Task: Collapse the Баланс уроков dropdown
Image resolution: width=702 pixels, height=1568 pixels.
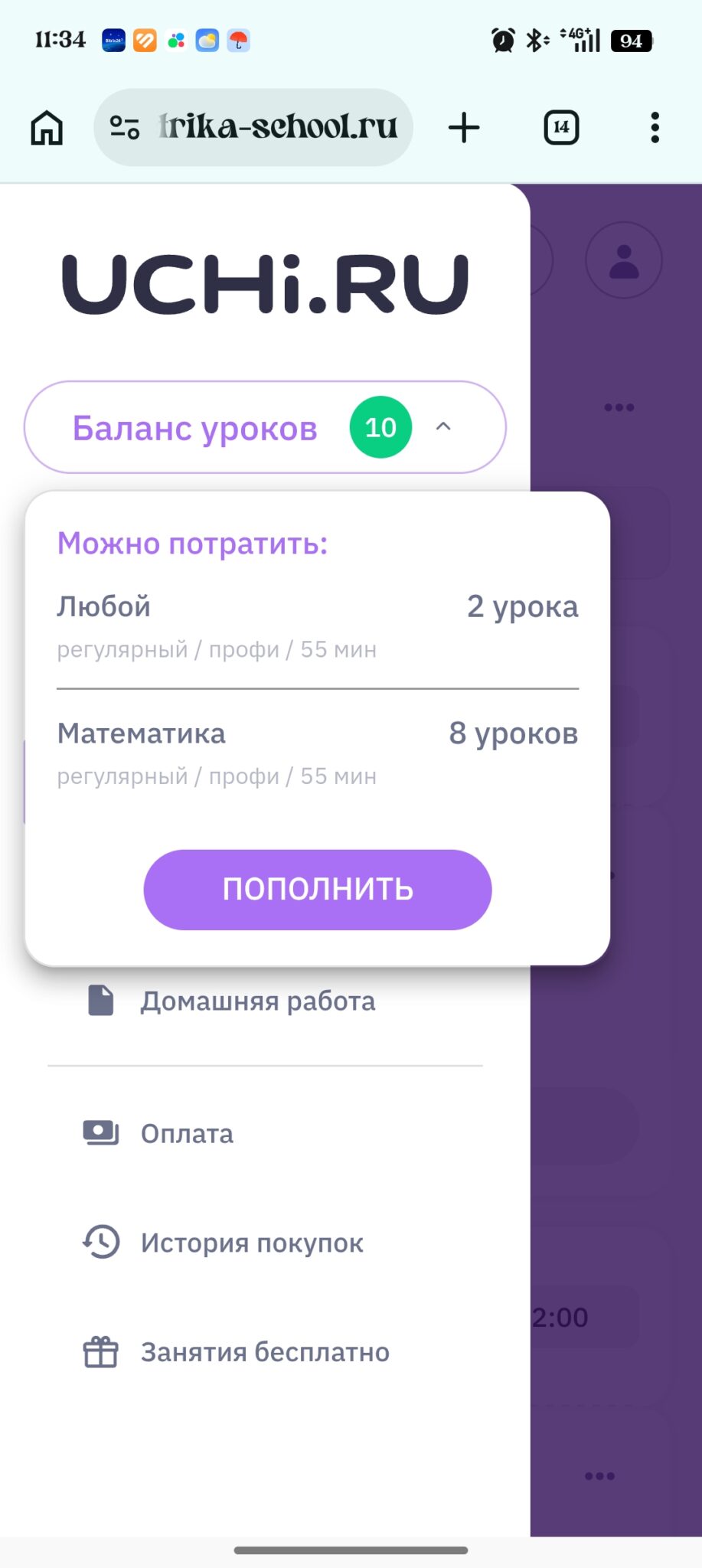Action: tap(265, 427)
